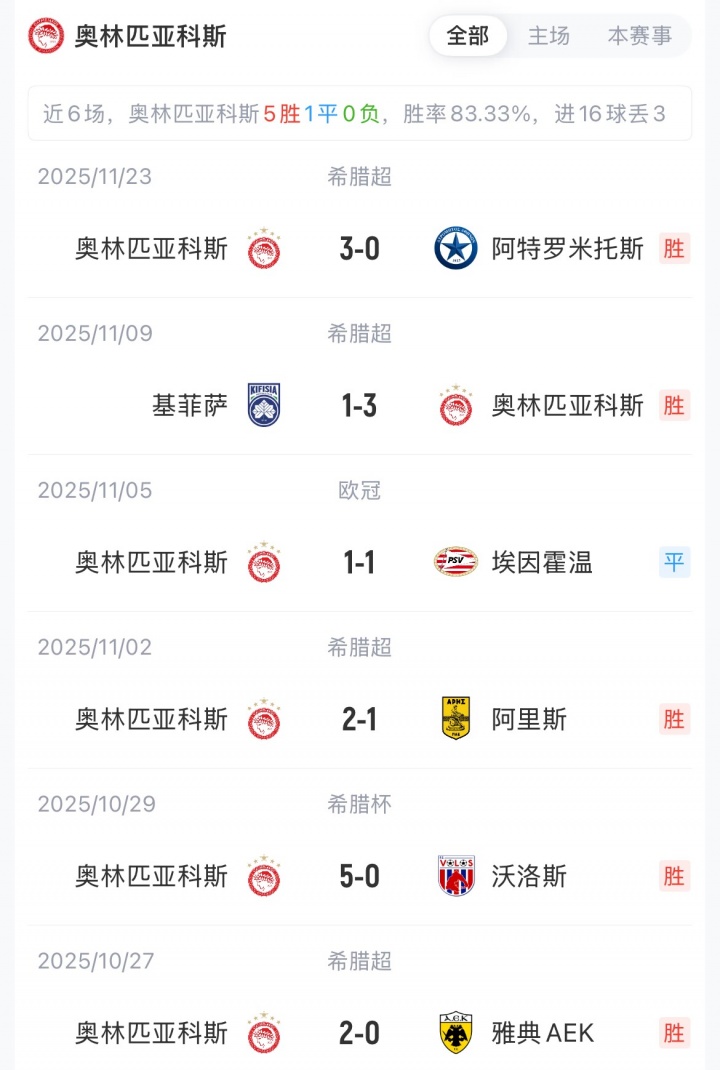Viewport: 720px width, 1070px height.
Task: Open the 3-0 match against 阿特罗米托斯
Action: (360, 248)
